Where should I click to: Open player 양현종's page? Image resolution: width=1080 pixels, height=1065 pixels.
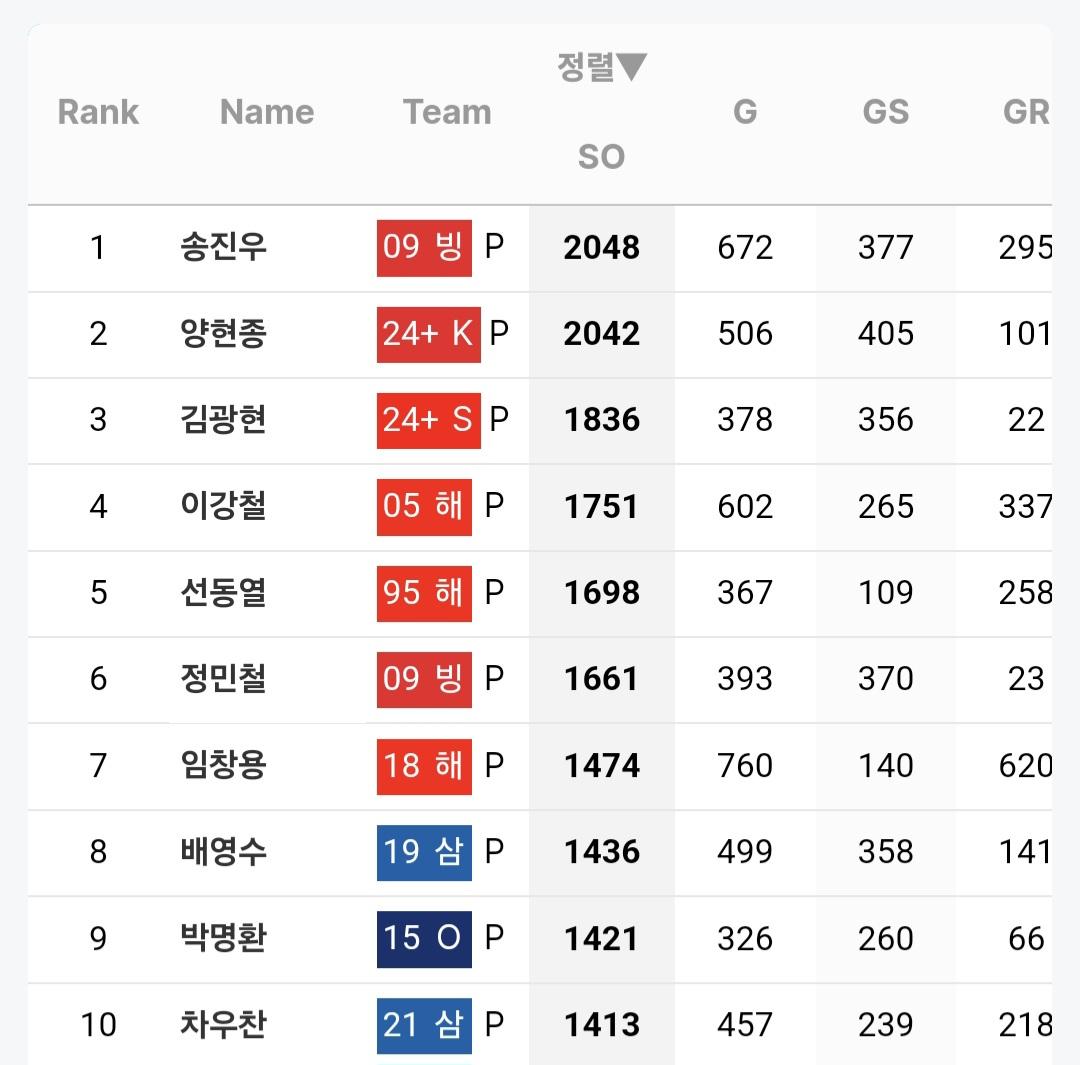pyautogui.click(x=224, y=333)
